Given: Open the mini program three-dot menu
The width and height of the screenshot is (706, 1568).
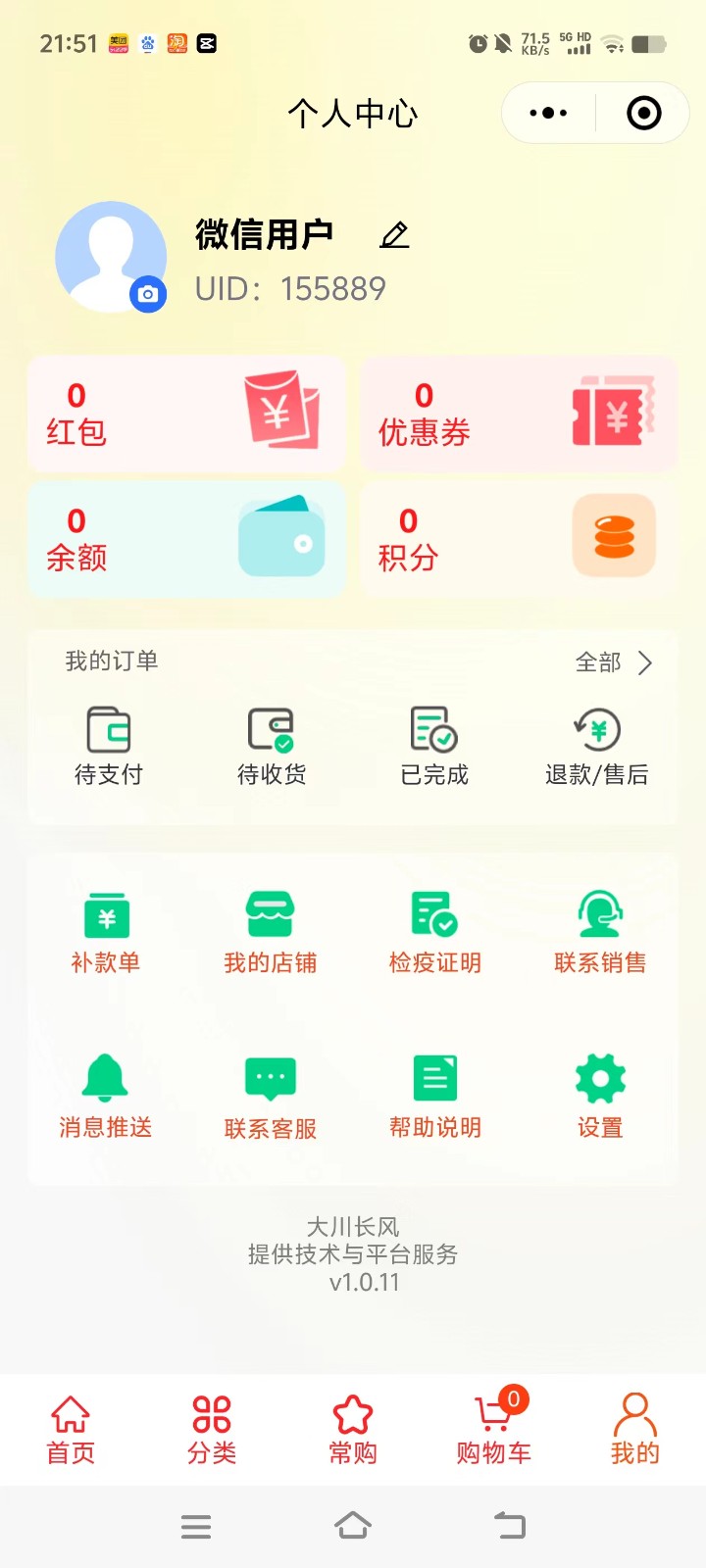Looking at the screenshot, I should point(548,114).
